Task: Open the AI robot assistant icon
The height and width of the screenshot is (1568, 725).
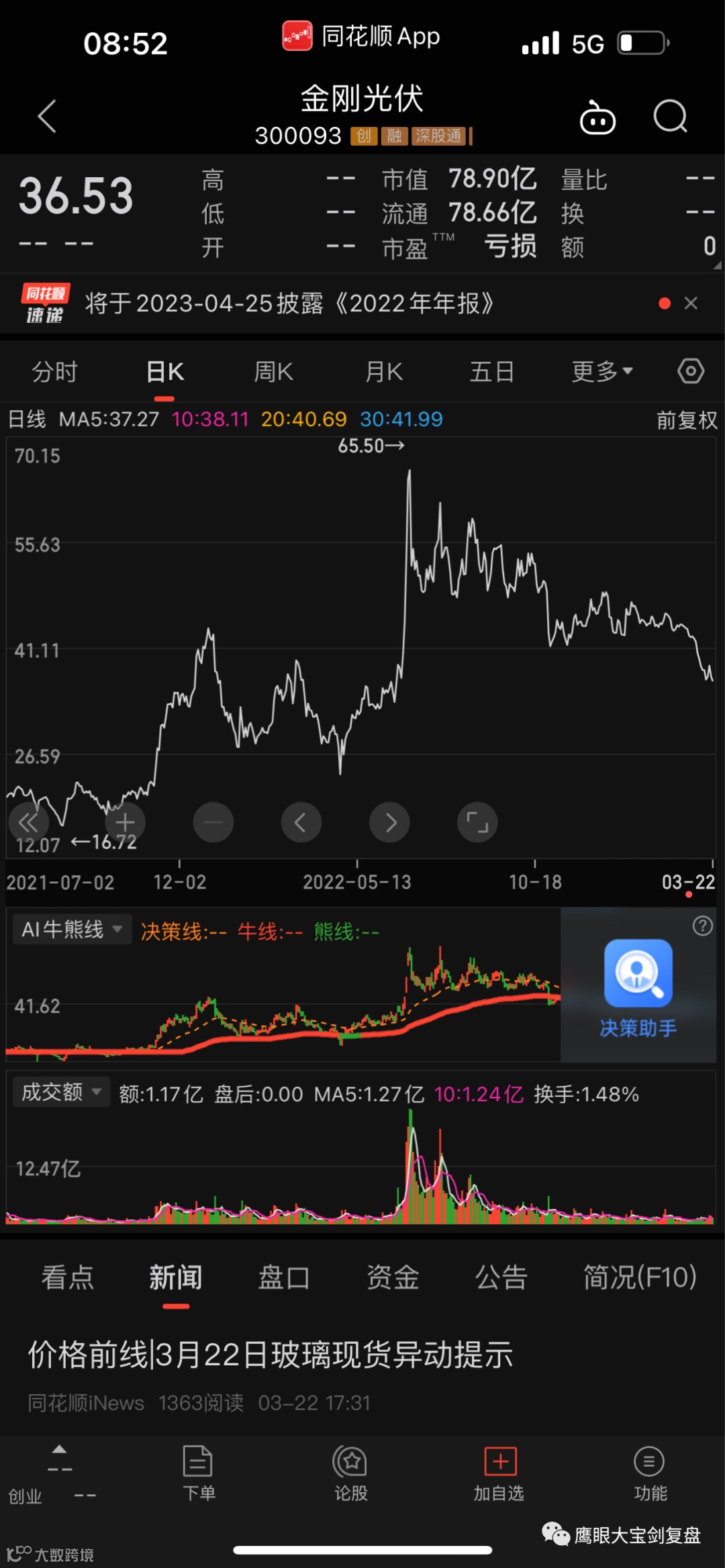Action: click(597, 118)
